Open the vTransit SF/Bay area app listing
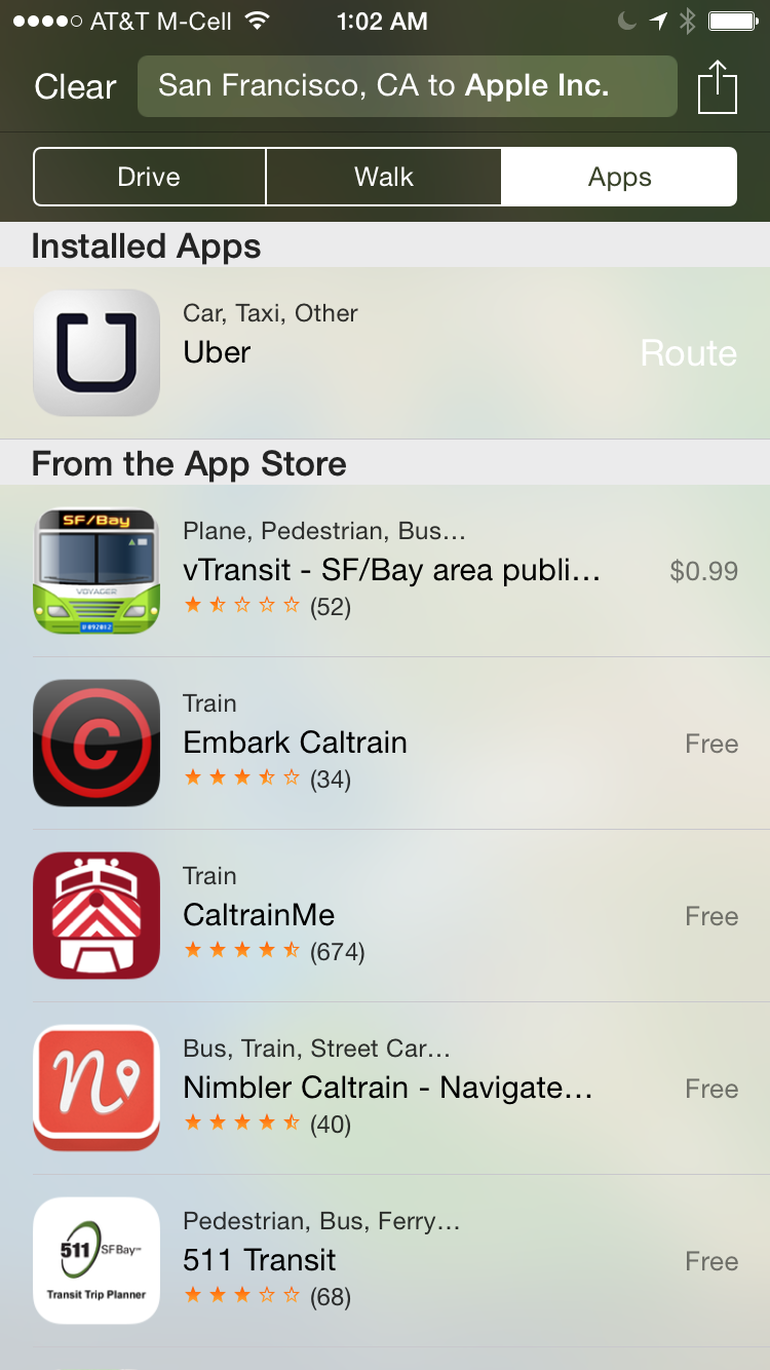Viewport: 770px width, 1370px height. [390, 571]
